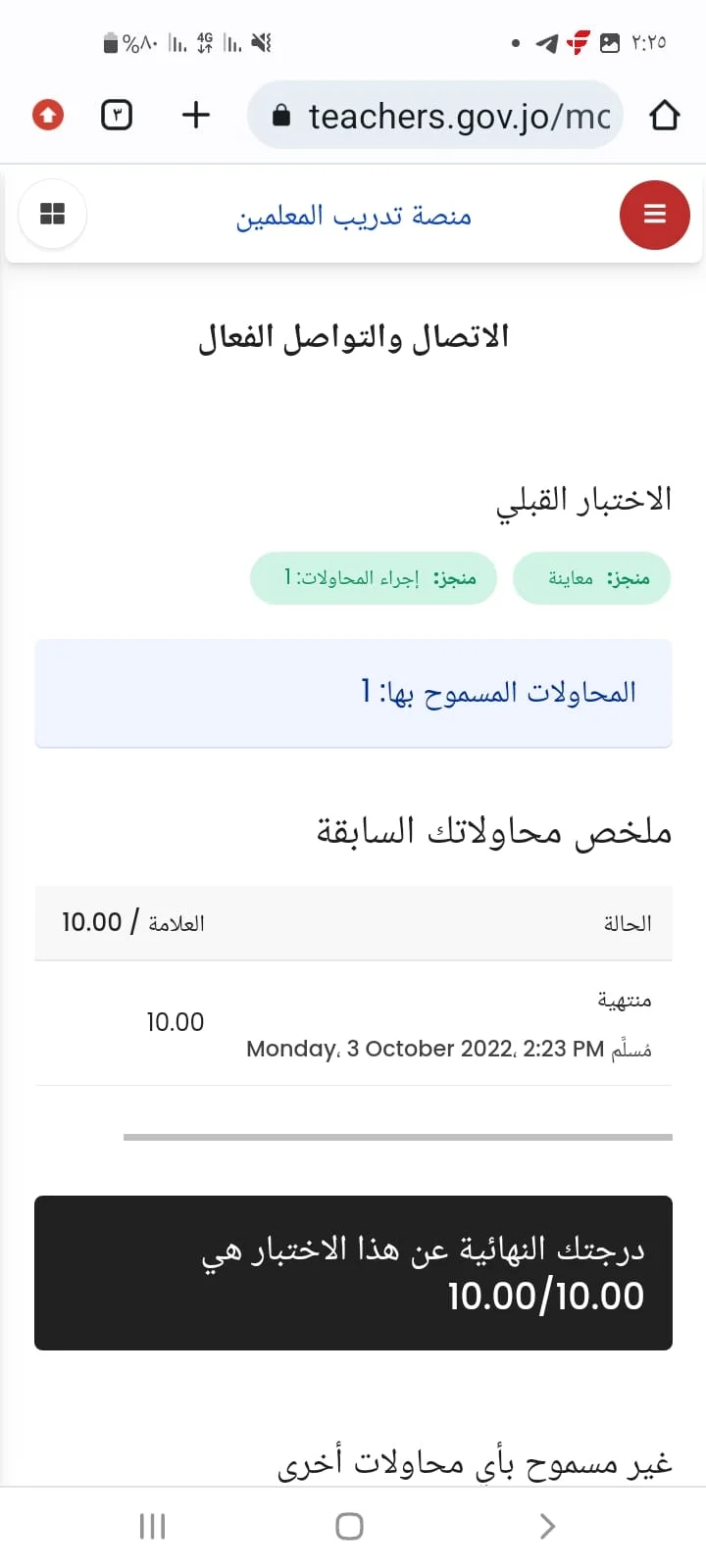Viewport: 706px width, 1568px height.
Task: Go back using the system navigation bar
Action: [547, 1526]
